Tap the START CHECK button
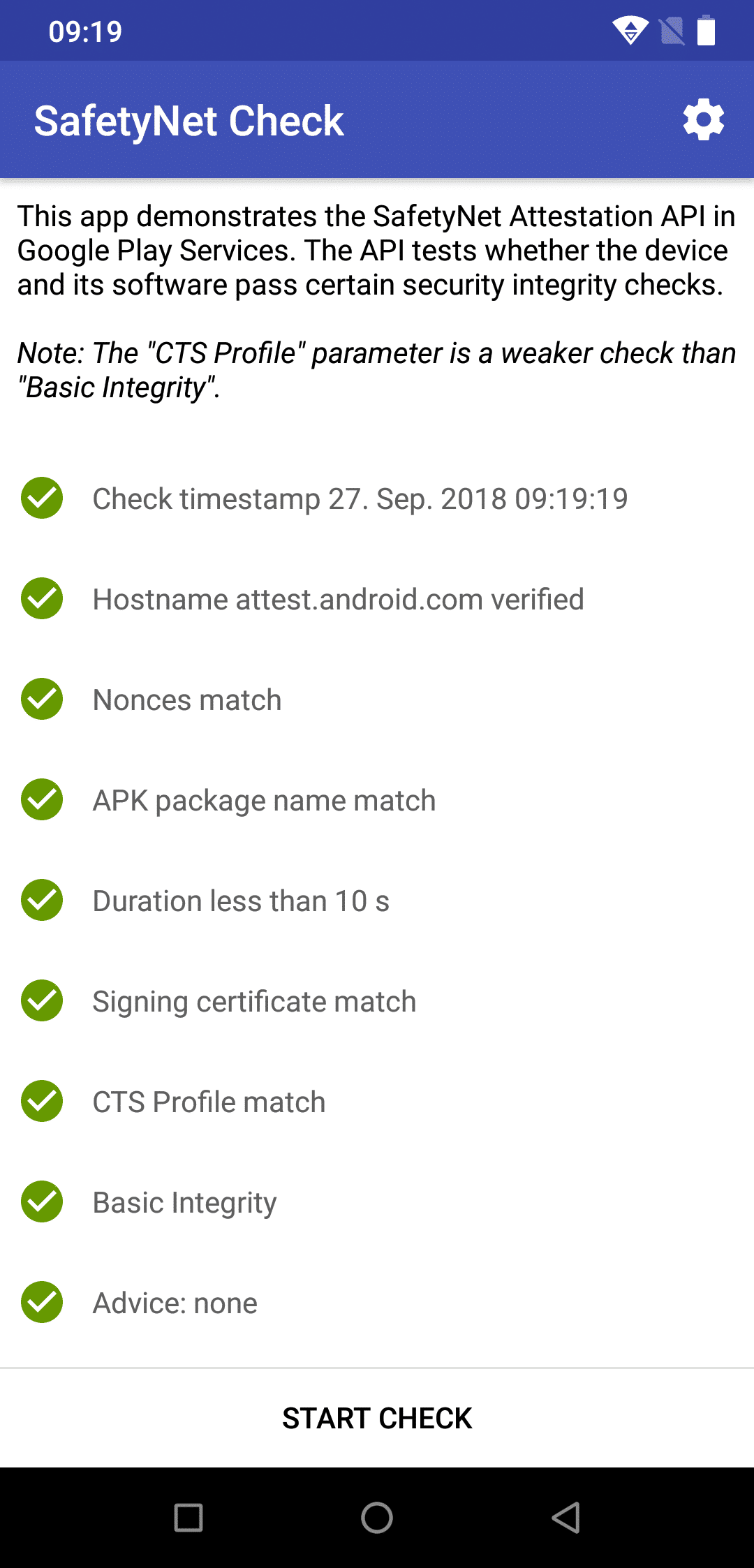Screen dimensions: 754x1568 tap(377, 1418)
